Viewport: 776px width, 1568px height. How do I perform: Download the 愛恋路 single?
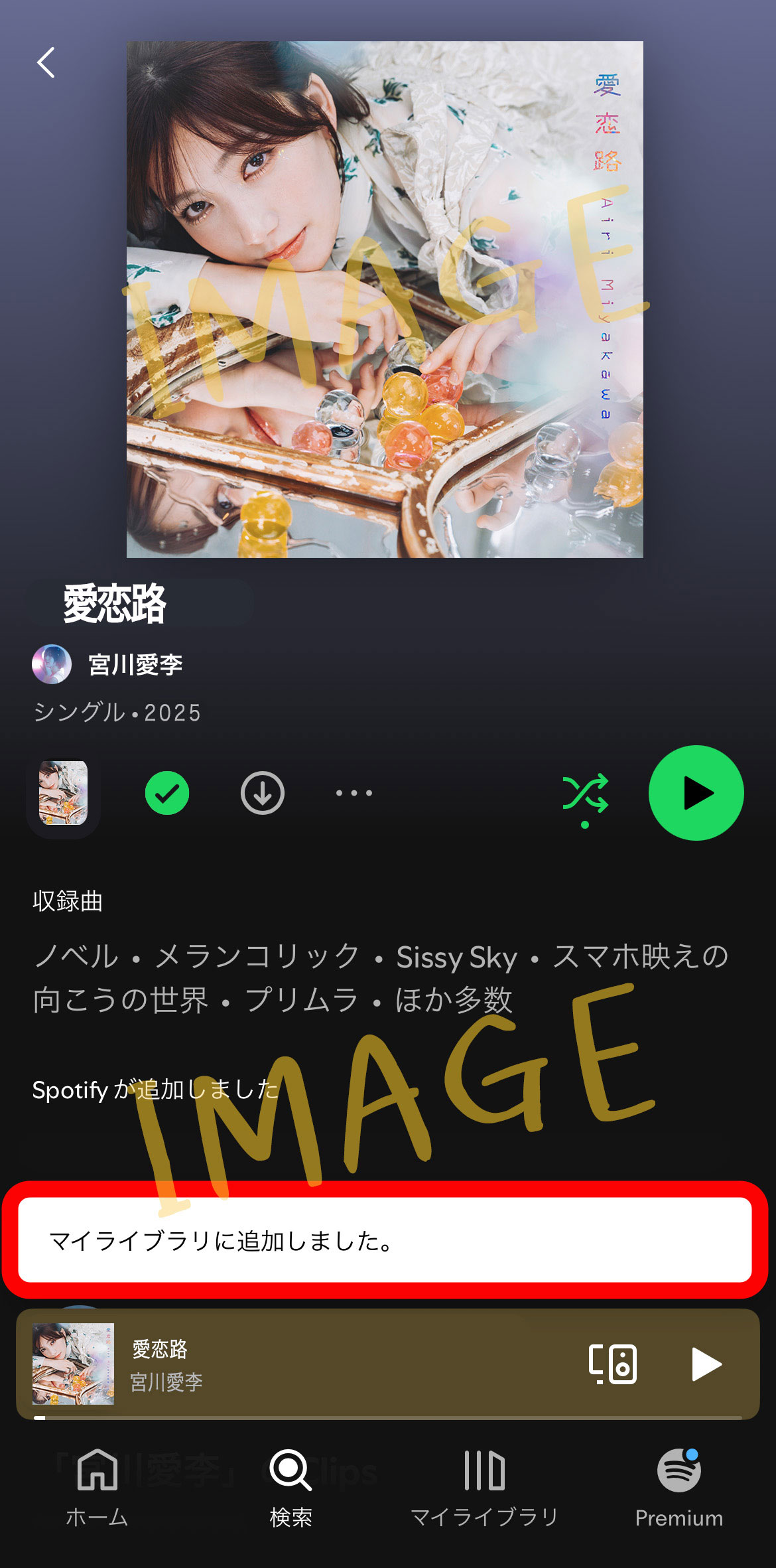point(263,793)
